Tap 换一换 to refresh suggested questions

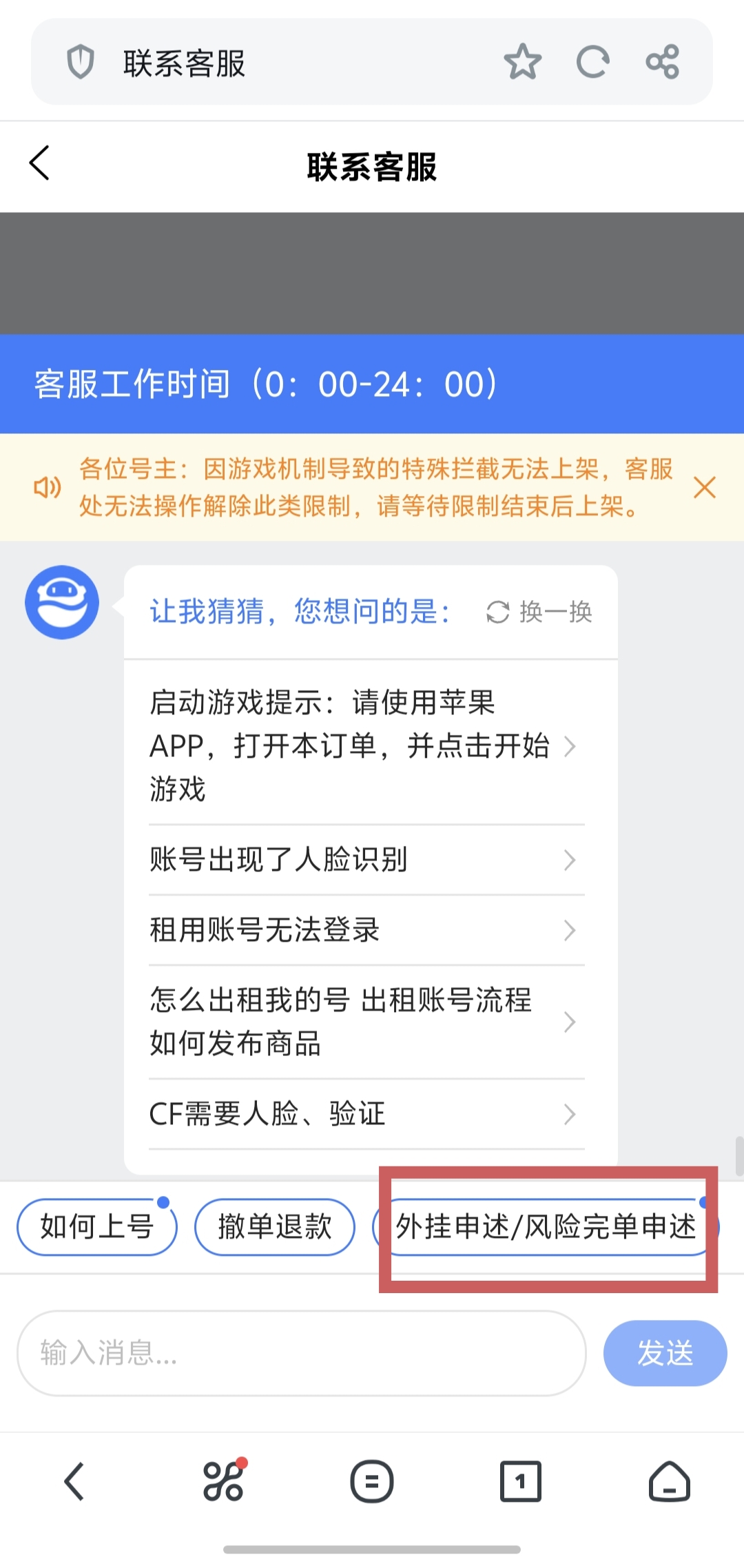pos(539,612)
